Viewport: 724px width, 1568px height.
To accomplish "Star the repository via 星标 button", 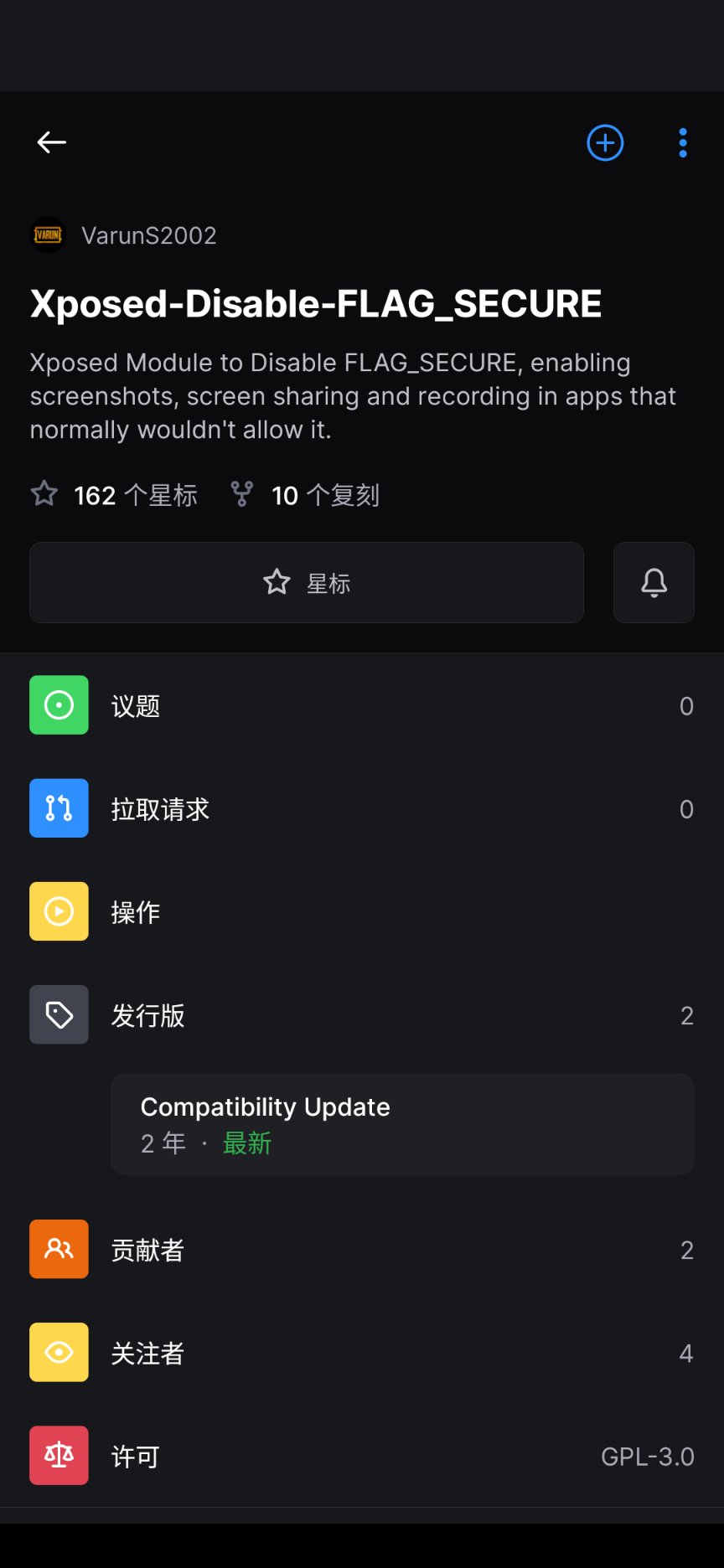I will 306,582.
